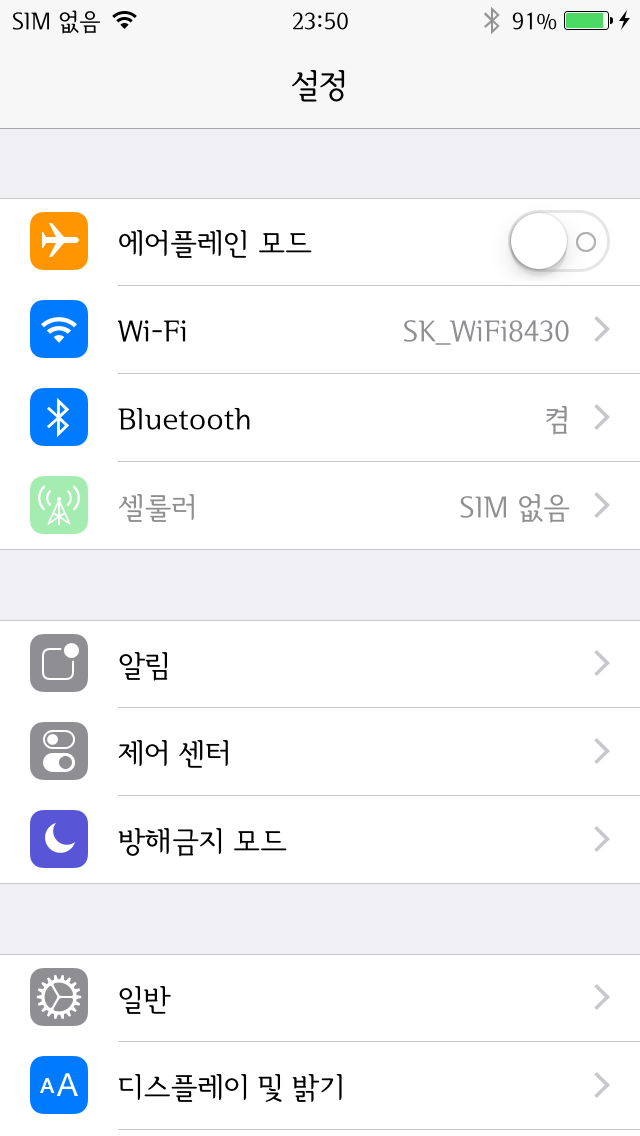Open 알림 settings
This screenshot has height=1136, width=640.
tap(320, 664)
